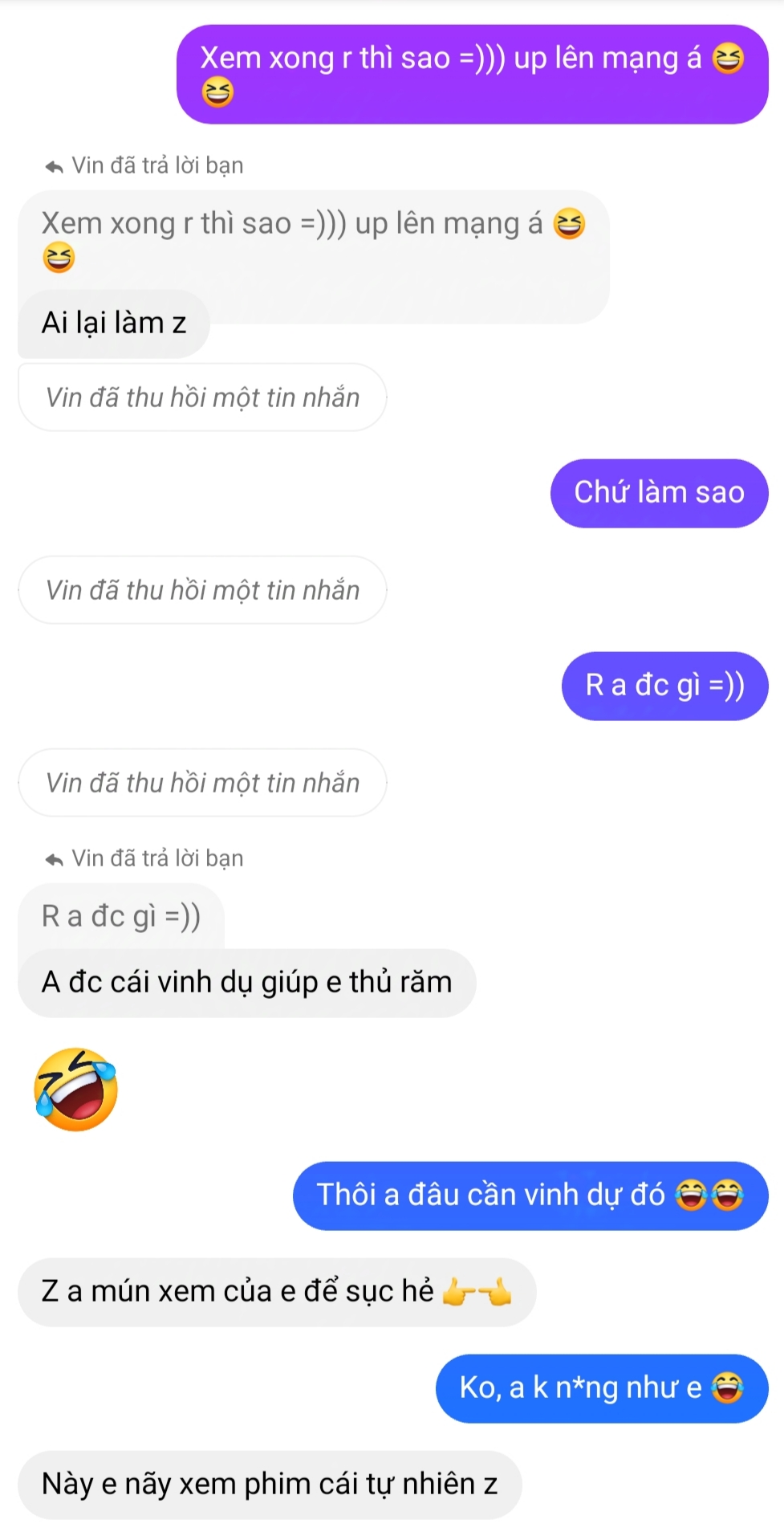The width and height of the screenshot is (784, 1540).
Task: Open quoted reply "Xem xong r thì sao" in gray
Action: click(313, 238)
